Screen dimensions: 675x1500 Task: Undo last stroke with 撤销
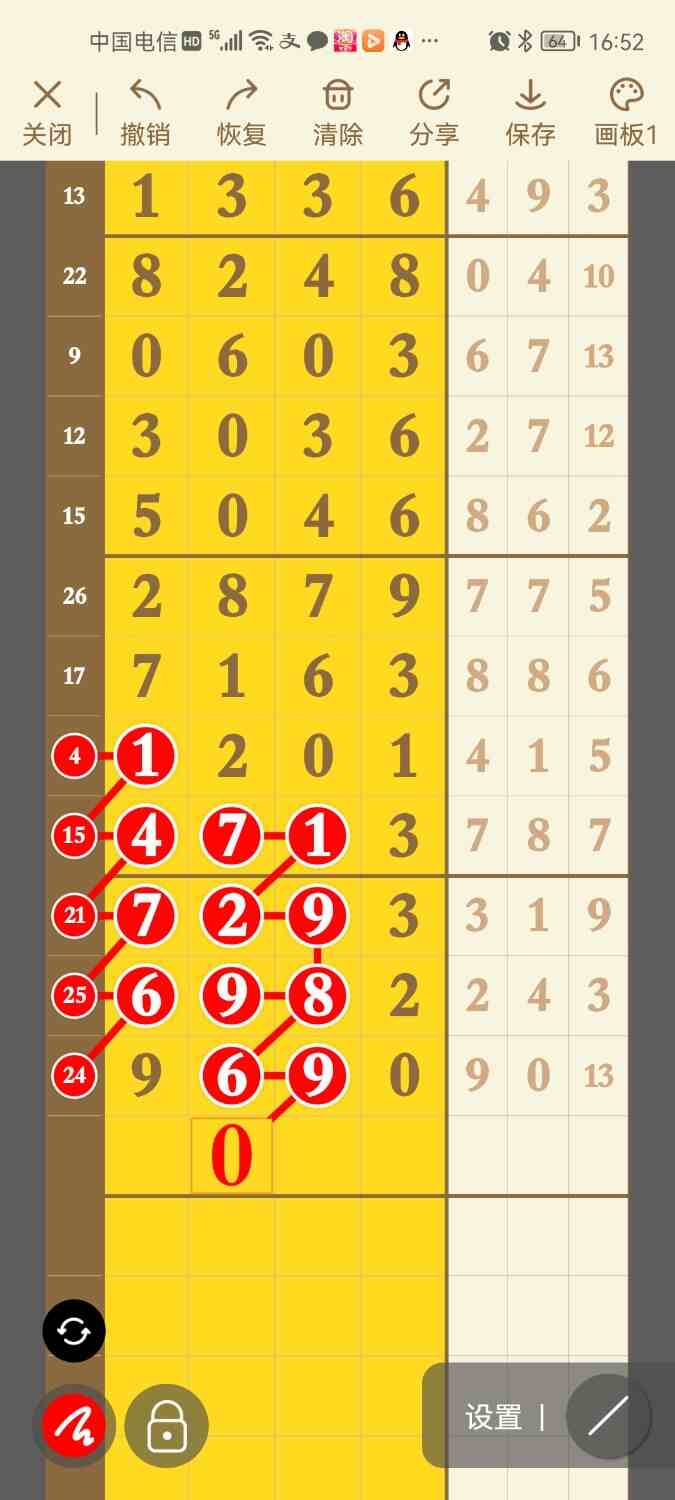[145, 113]
